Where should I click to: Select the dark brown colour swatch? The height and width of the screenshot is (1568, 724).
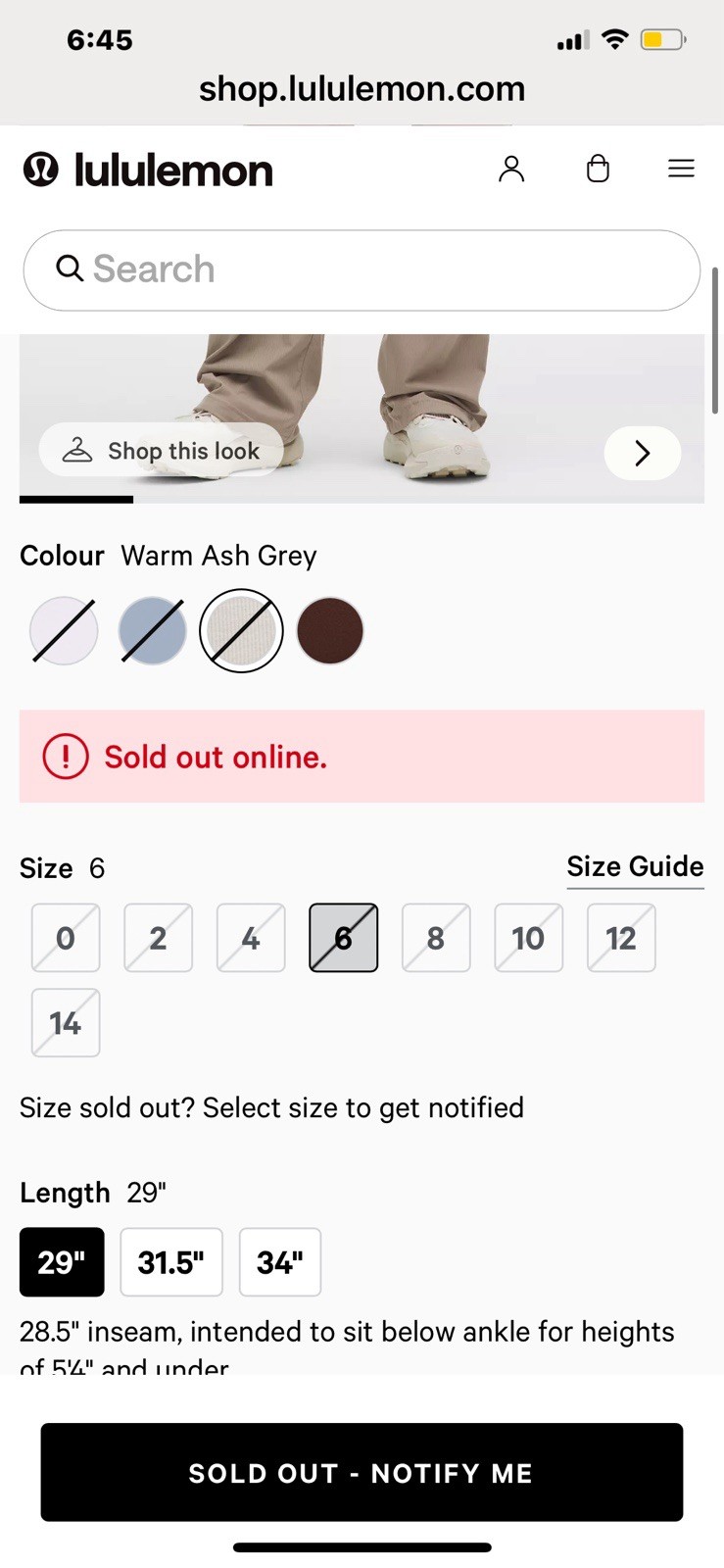[330, 631]
